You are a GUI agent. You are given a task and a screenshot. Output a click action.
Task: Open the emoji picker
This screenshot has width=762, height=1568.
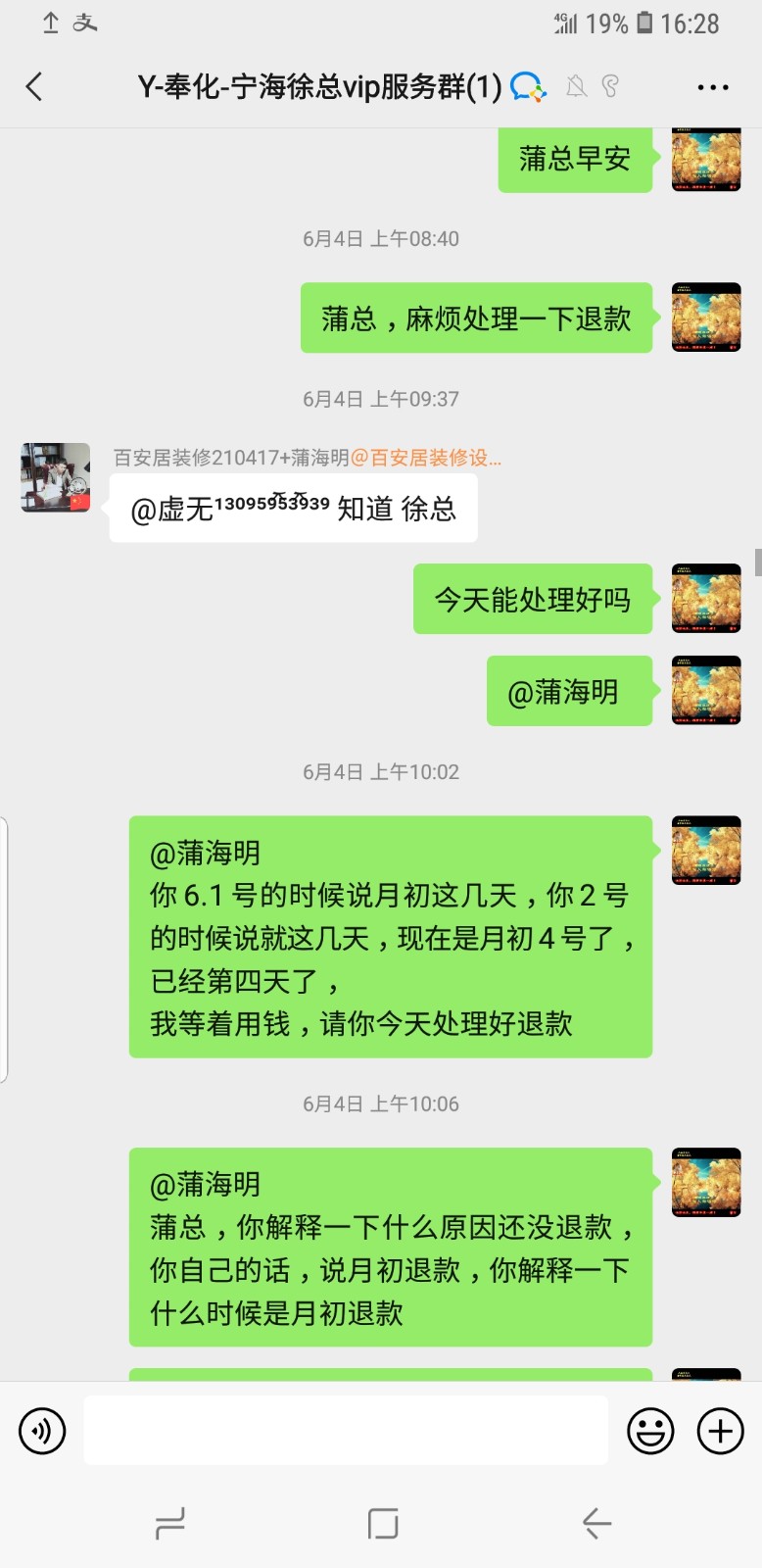point(650,1431)
